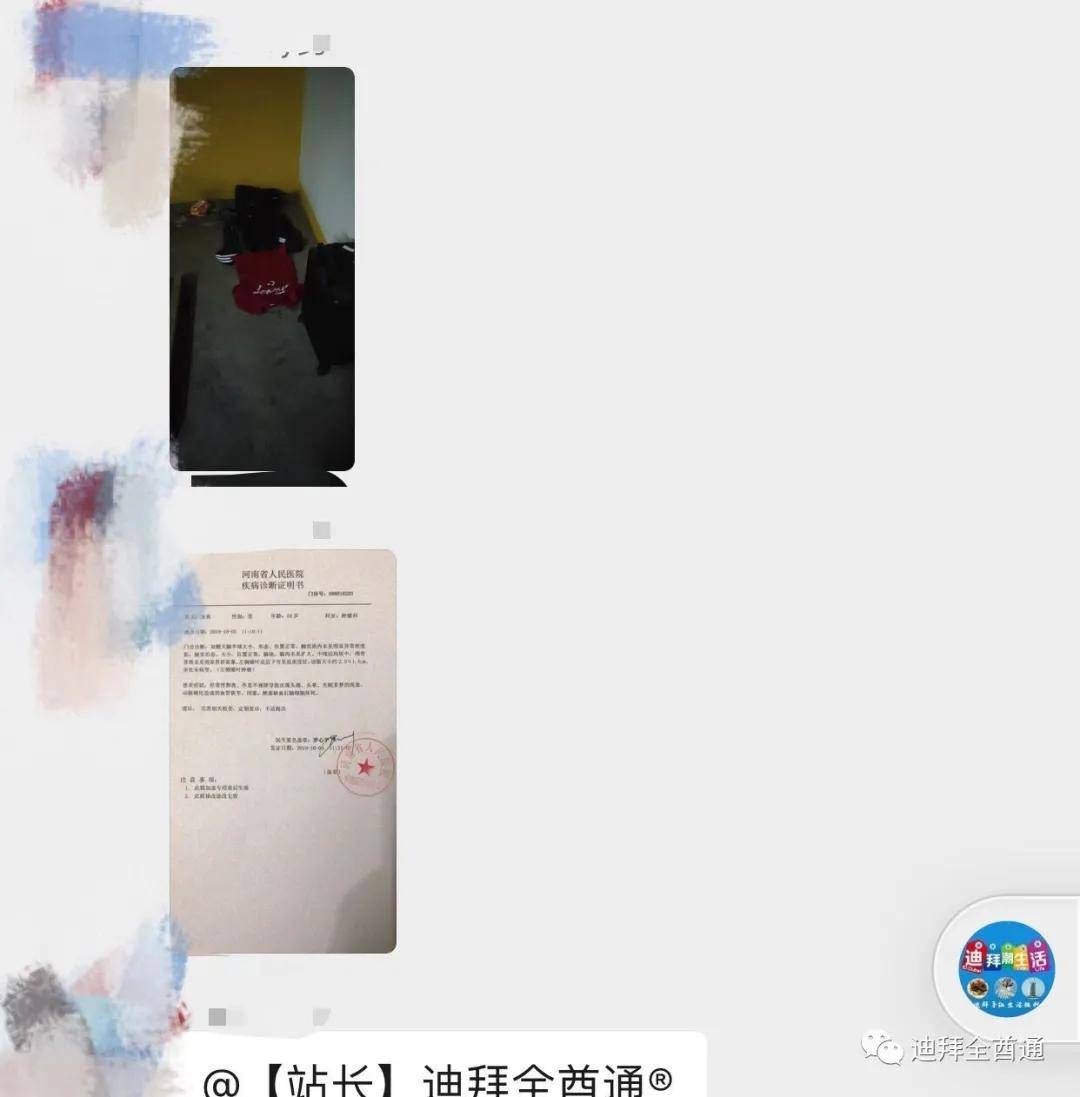Open the hospital diagnosis certificate photo
The width and height of the screenshot is (1080, 1097).
pyautogui.click(x=283, y=750)
